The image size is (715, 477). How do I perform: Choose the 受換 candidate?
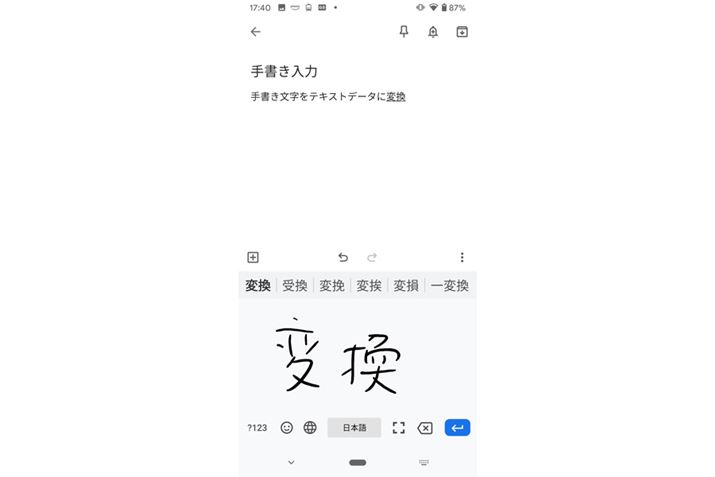click(295, 286)
